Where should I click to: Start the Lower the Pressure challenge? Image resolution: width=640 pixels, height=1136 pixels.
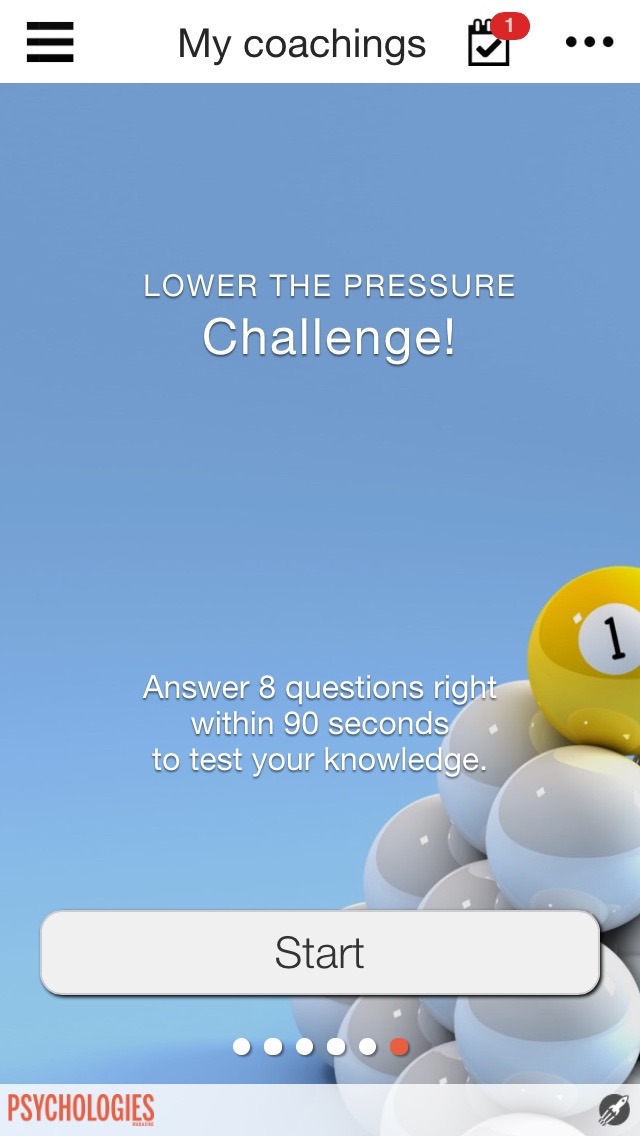coord(320,953)
